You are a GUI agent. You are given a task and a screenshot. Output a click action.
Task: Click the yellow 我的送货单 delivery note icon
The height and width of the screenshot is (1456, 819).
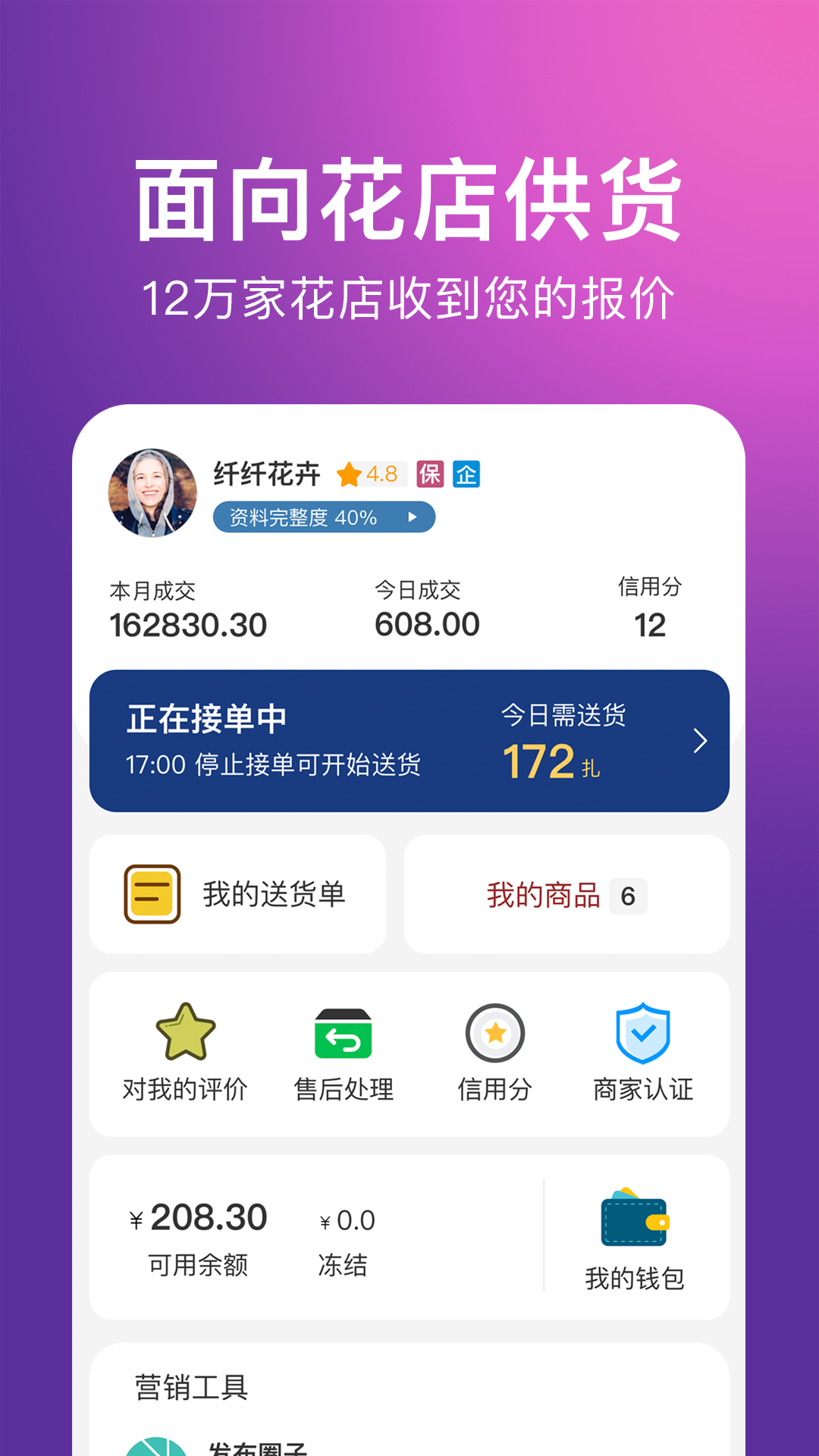151,893
